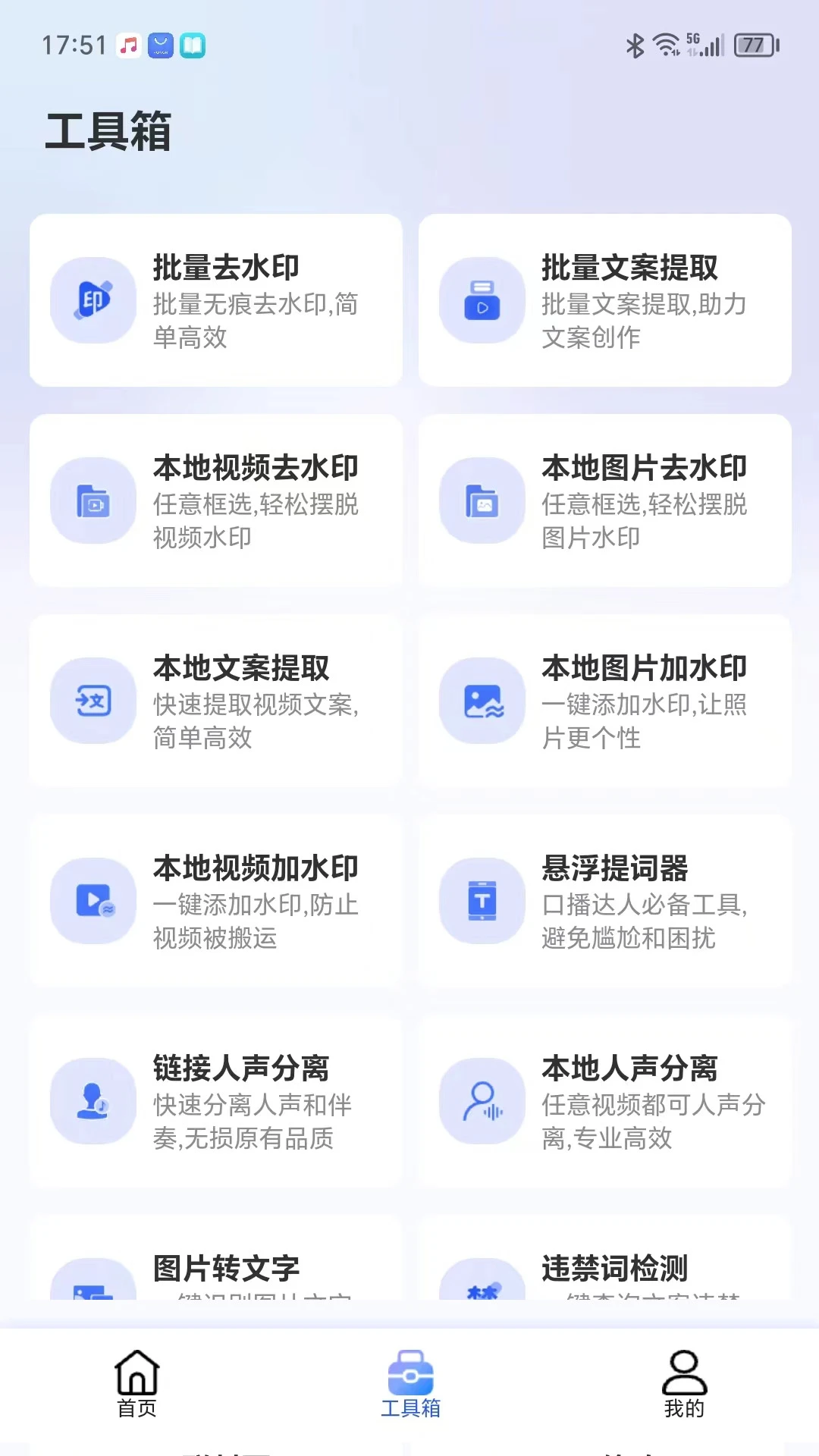Switch to the 首页 home tab
819x1456 pixels.
[x=135, y=1384]
